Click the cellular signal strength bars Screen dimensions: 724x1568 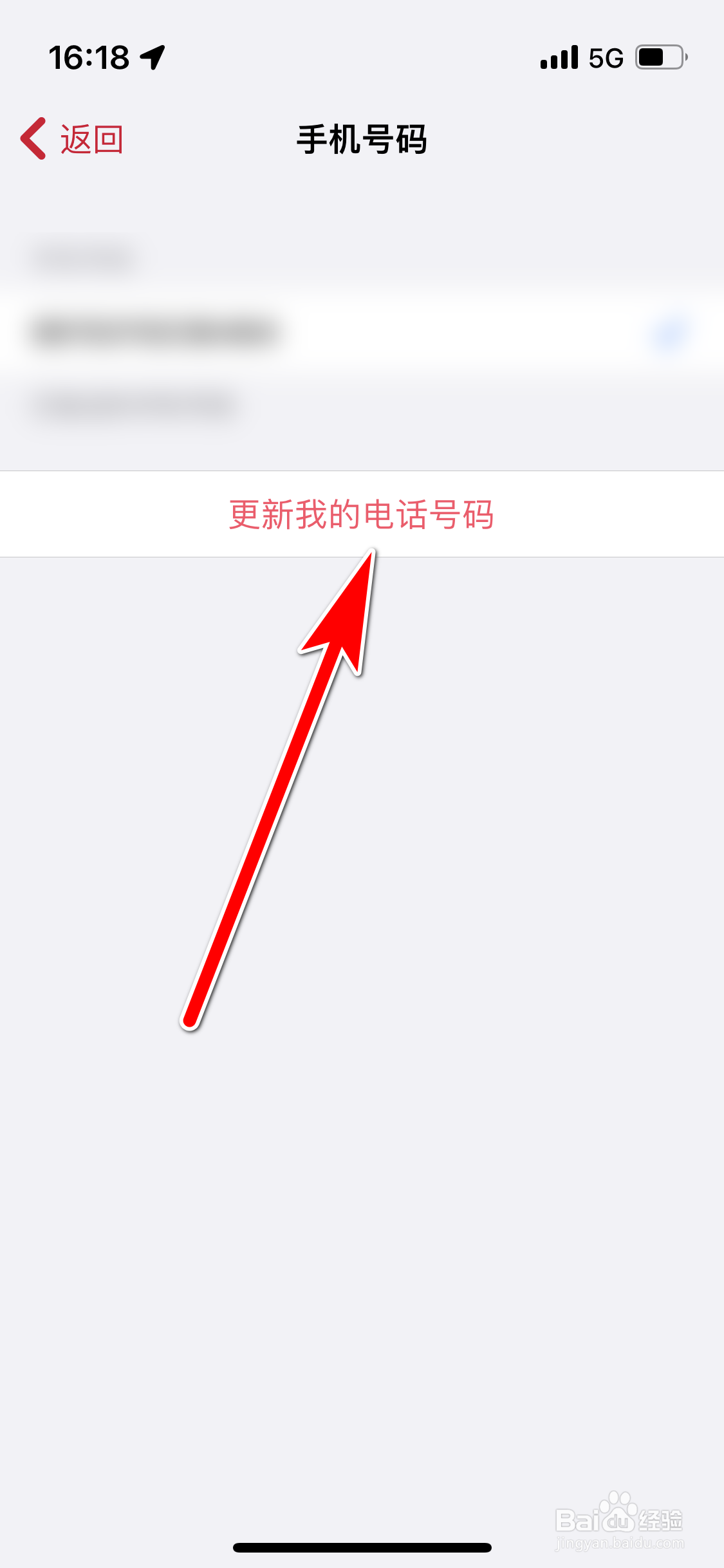[x=559, y=57]
